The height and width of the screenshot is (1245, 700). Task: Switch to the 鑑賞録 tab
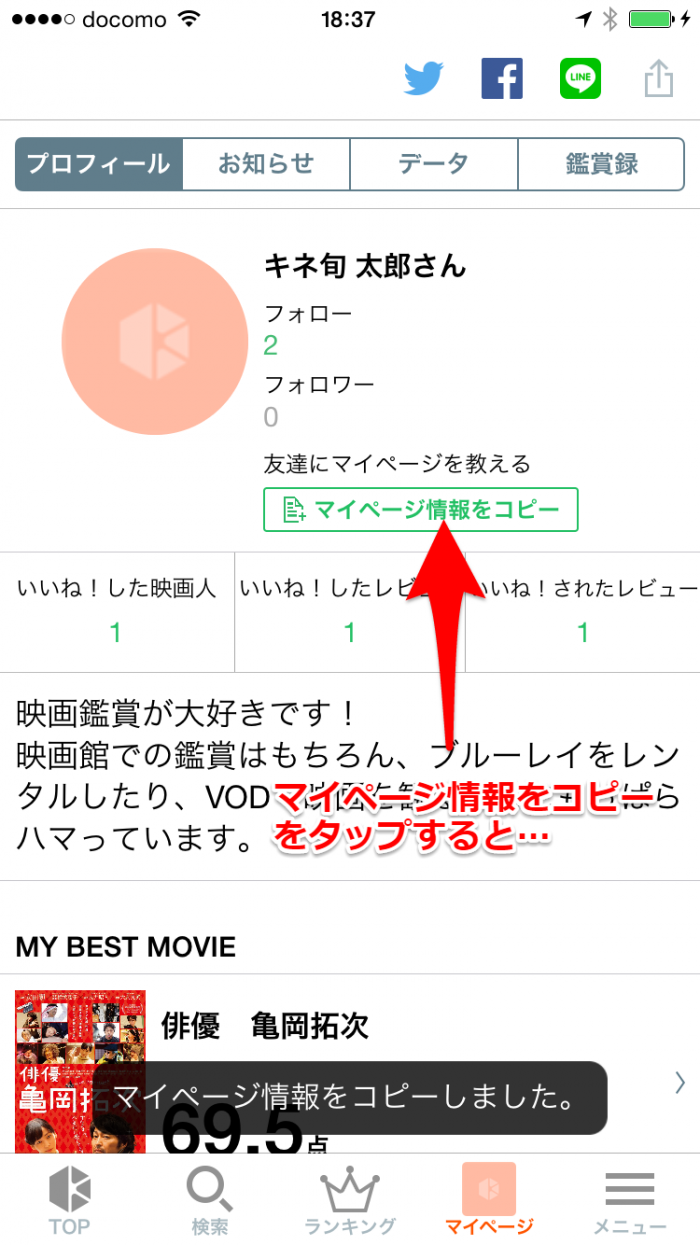pyautogui.click(x=601, y=164)
